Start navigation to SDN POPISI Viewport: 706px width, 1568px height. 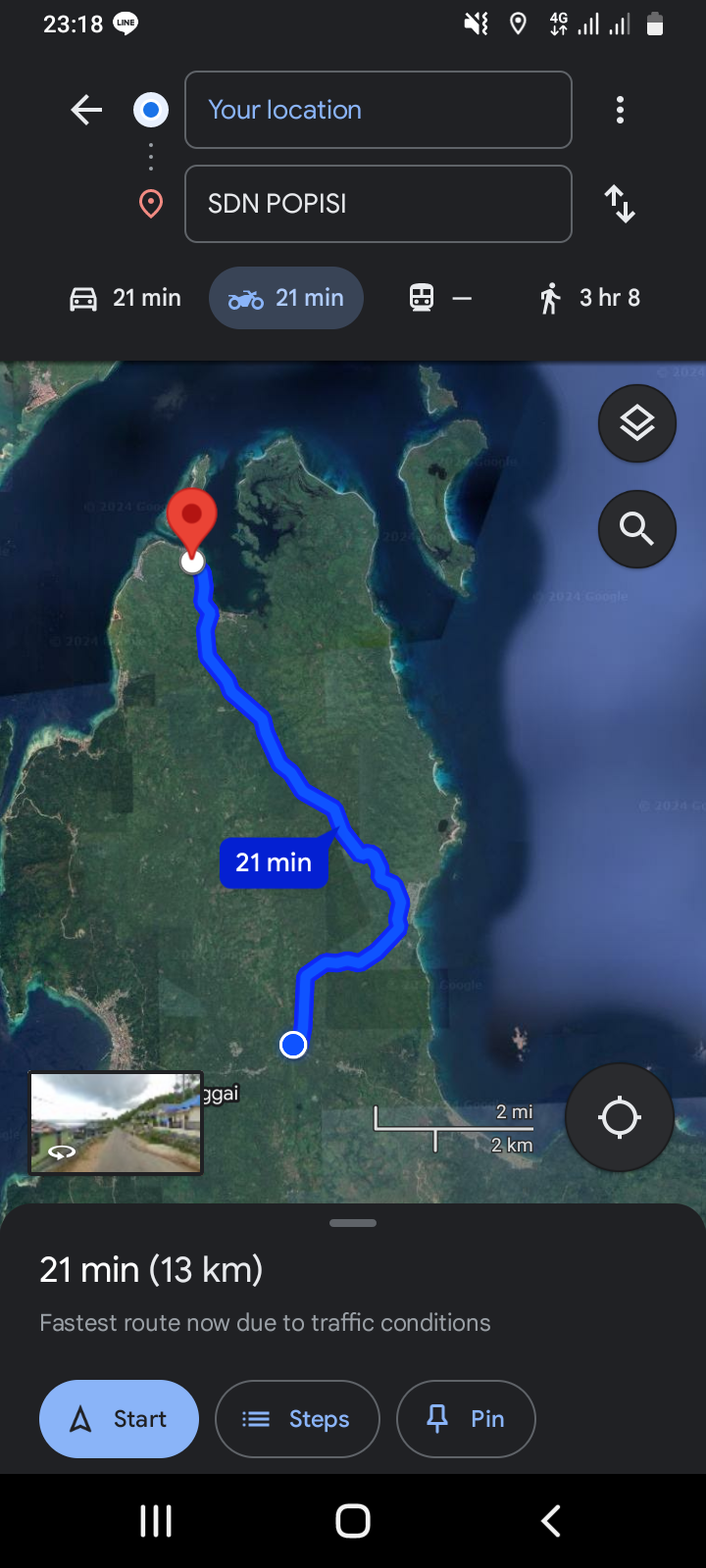119,1419
